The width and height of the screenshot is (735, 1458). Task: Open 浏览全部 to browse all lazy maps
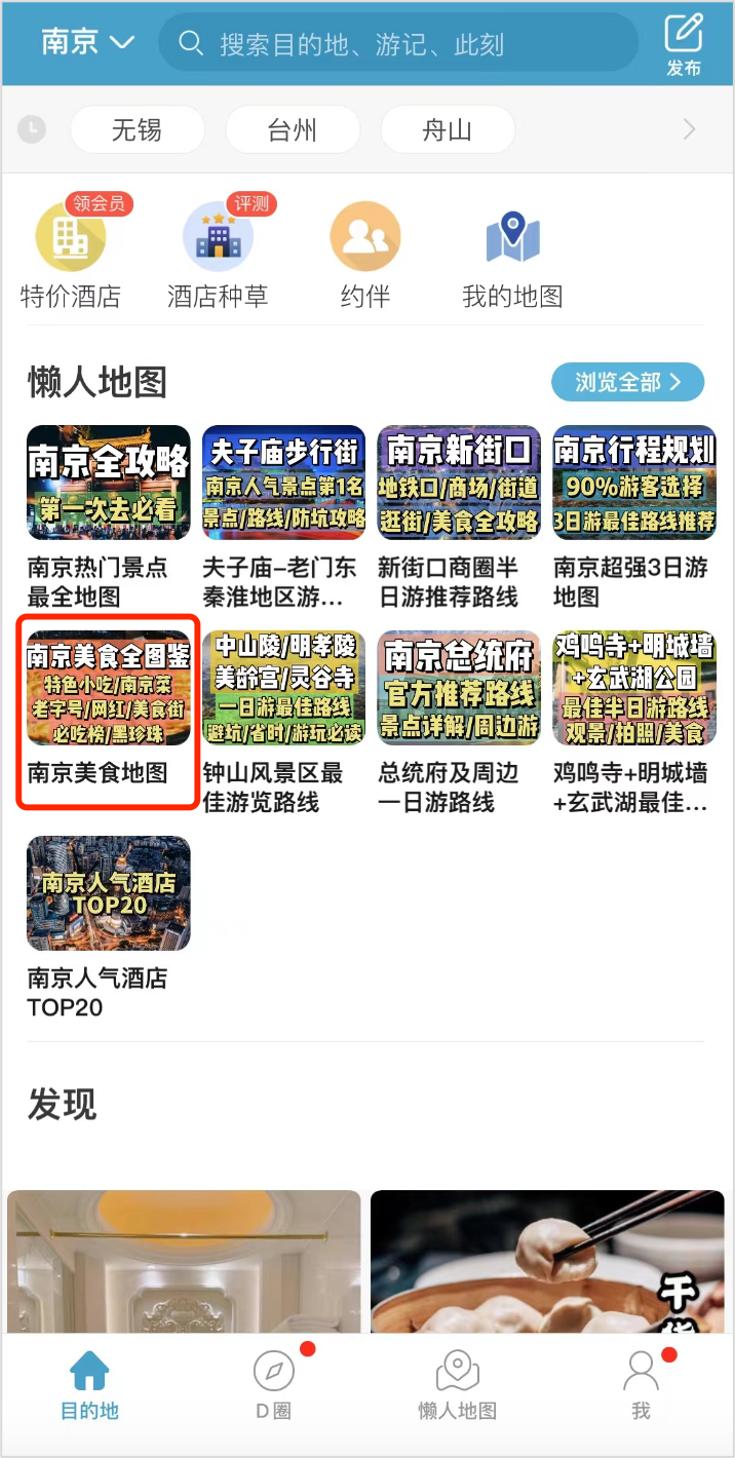coord(627,381)
